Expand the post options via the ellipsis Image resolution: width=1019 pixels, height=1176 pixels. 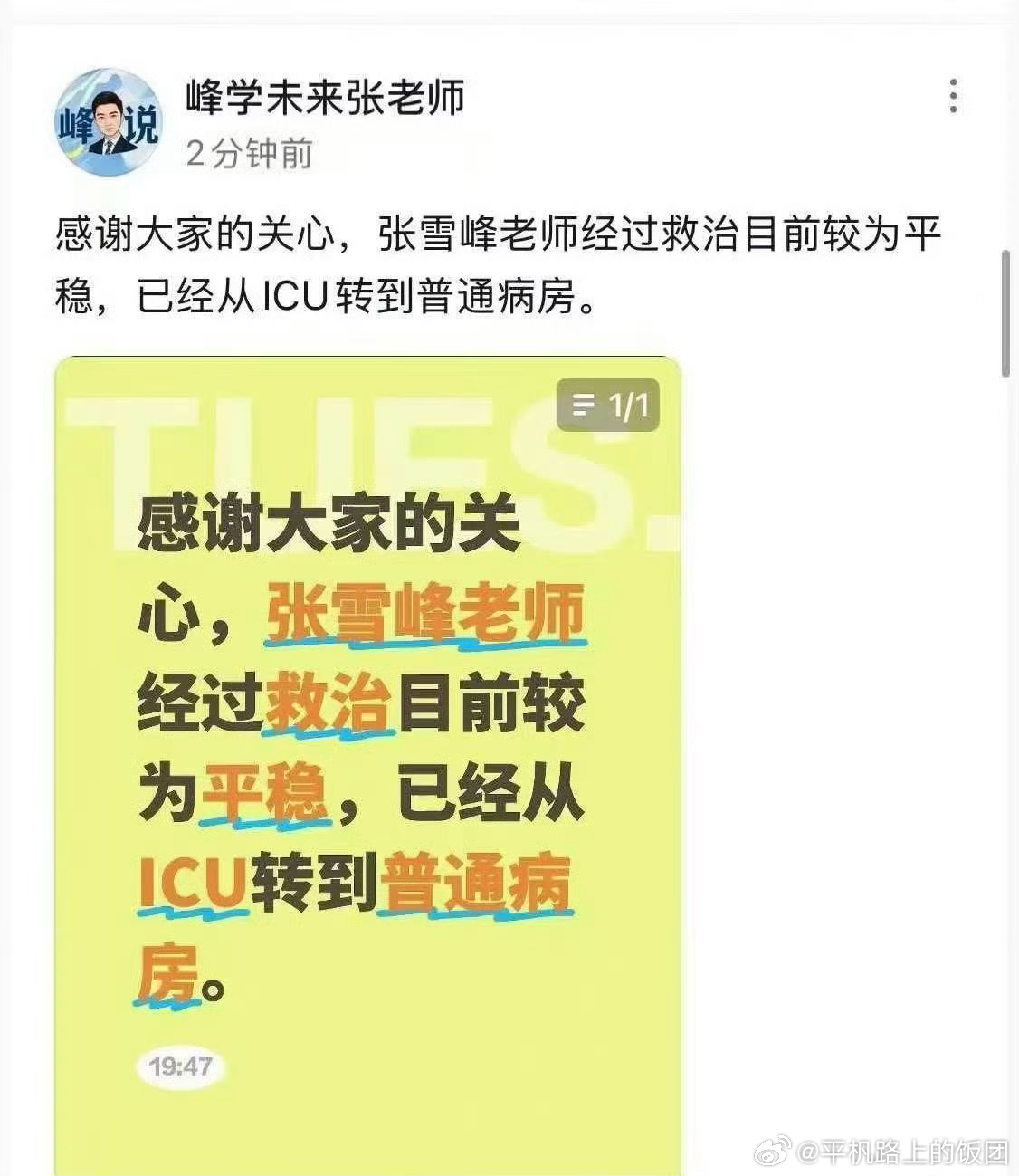pos(952,94)
